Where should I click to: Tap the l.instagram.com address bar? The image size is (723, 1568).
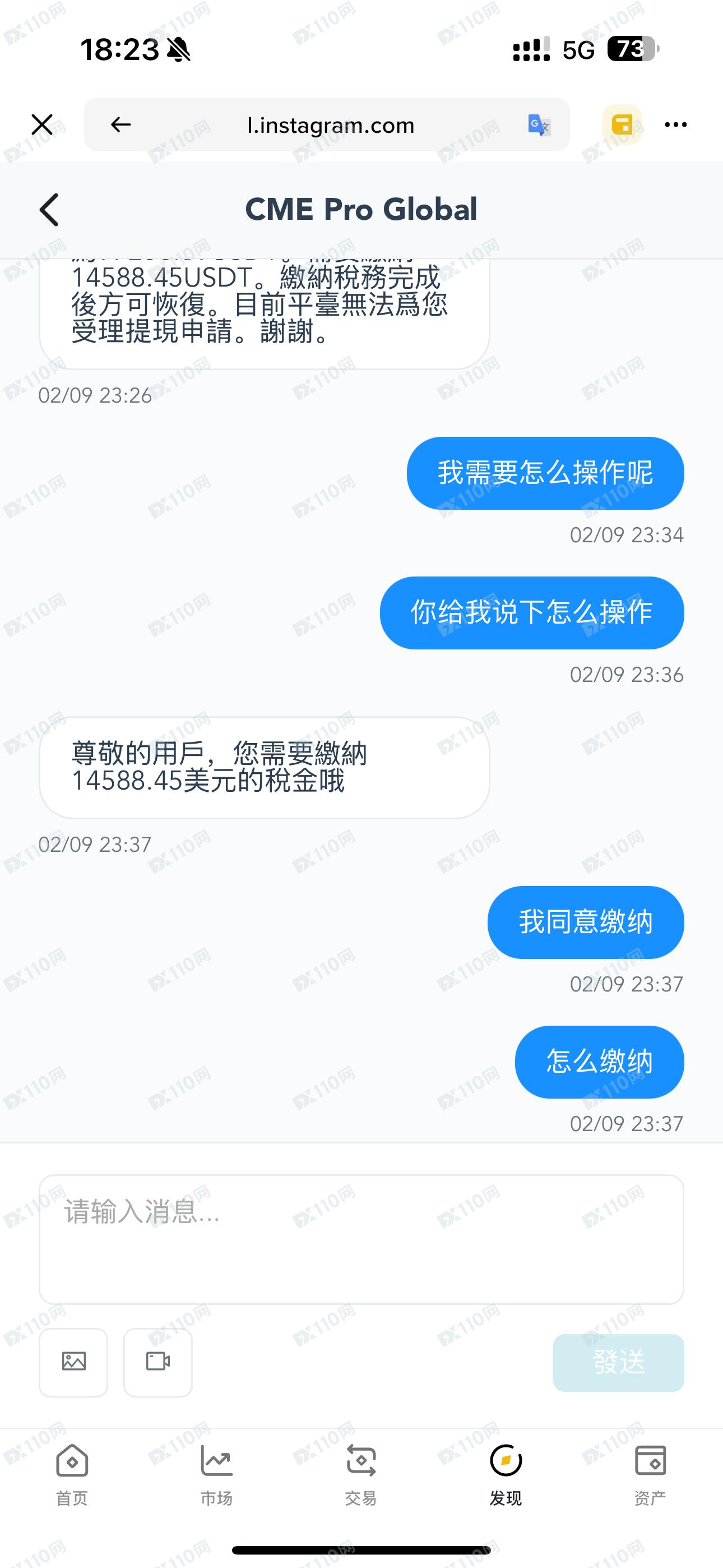tap(331, 126)
